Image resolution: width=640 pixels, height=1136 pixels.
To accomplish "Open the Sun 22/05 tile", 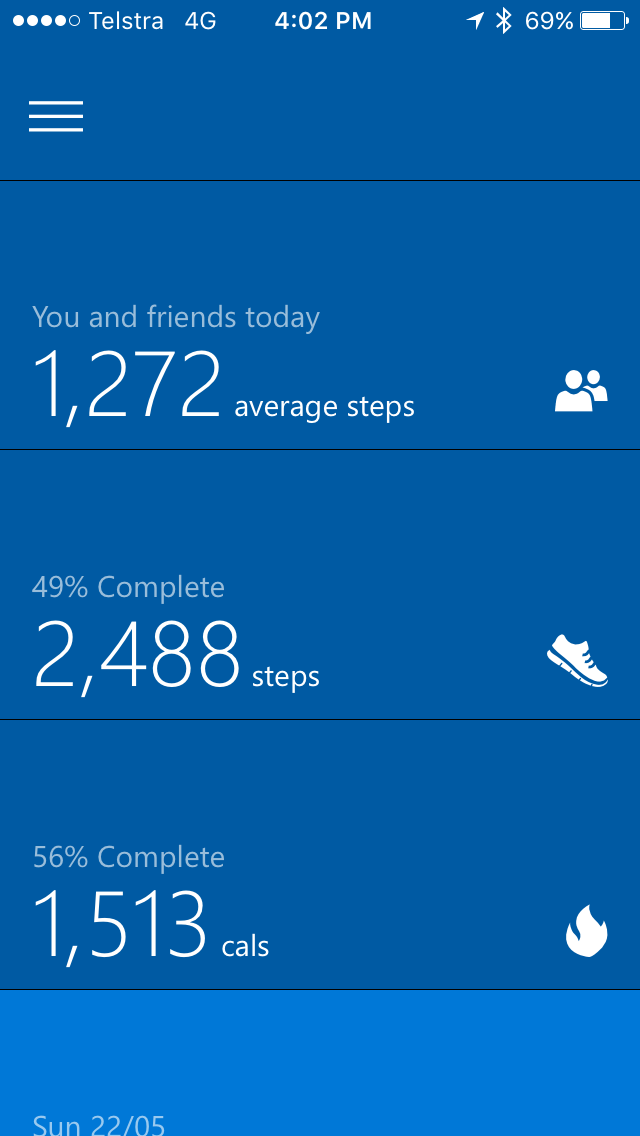I will pos(320,1063).
